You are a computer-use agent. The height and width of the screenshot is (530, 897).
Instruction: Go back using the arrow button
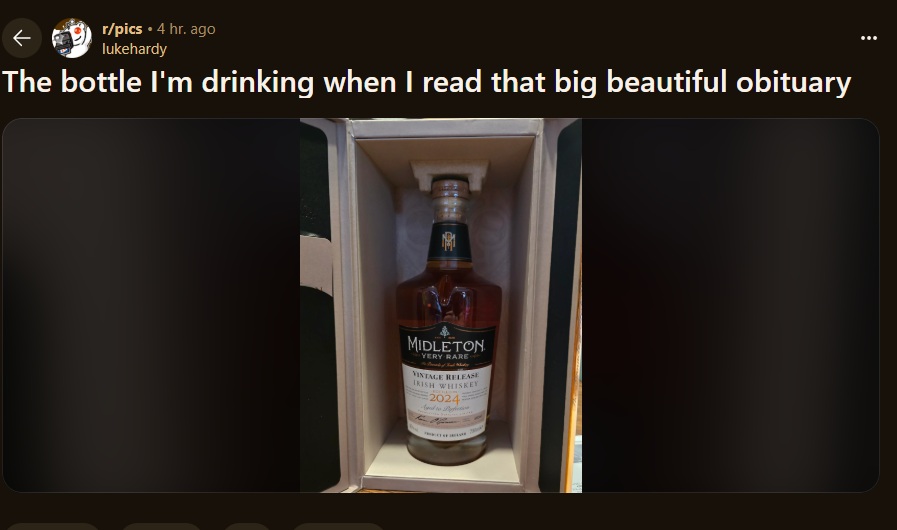[22, 38]
